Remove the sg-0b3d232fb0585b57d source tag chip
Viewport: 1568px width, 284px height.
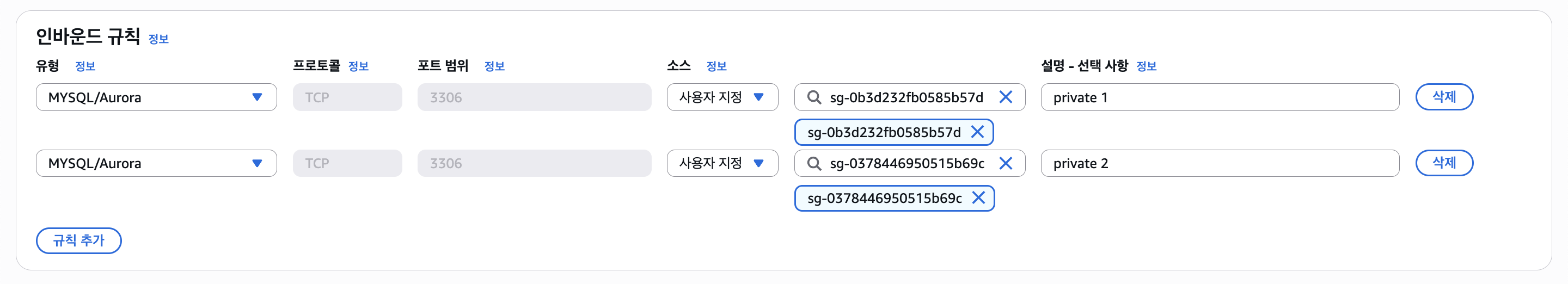tap(977, 133)
